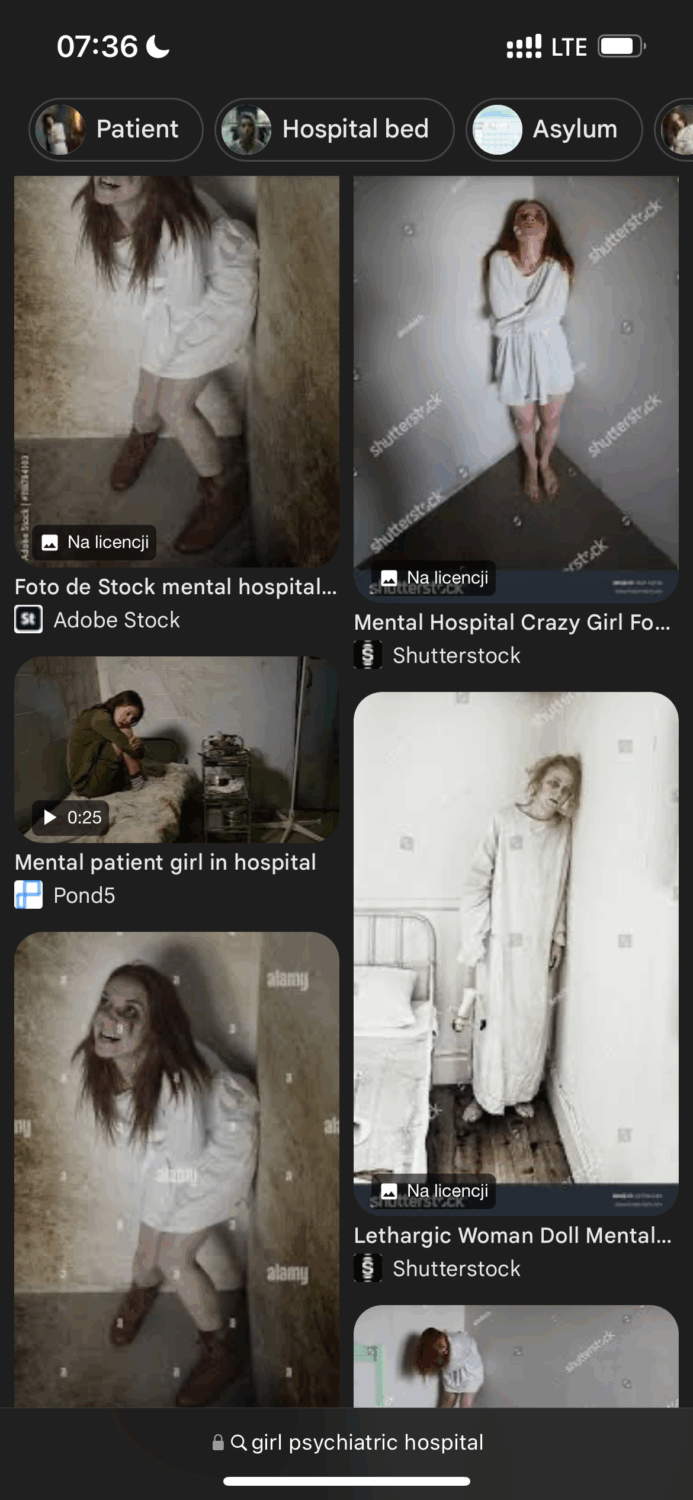
Task: Open the Adobe Stock mental hospital image
Action: tap(176, 371)
